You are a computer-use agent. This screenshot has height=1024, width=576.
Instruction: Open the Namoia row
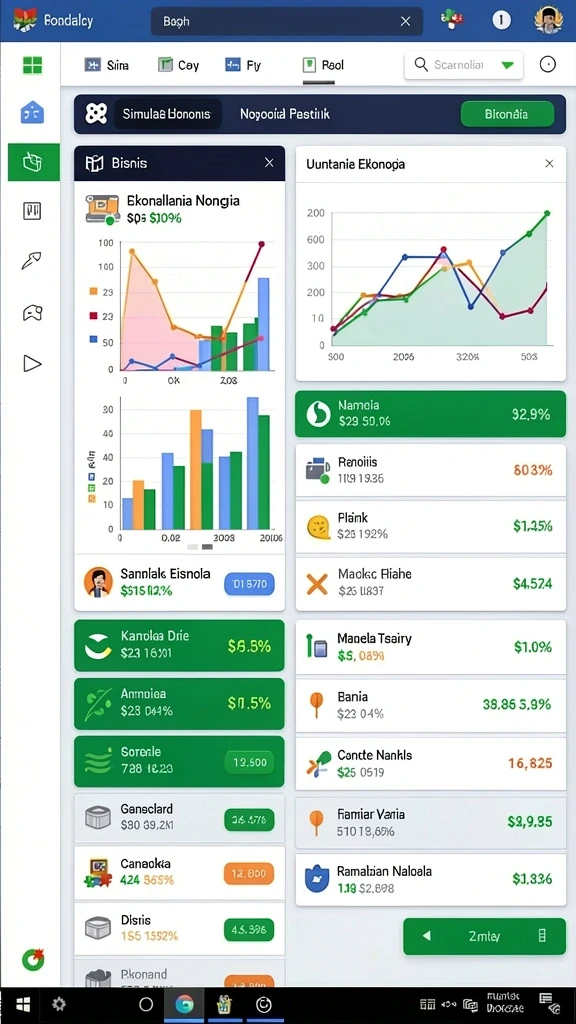[430, 413]
